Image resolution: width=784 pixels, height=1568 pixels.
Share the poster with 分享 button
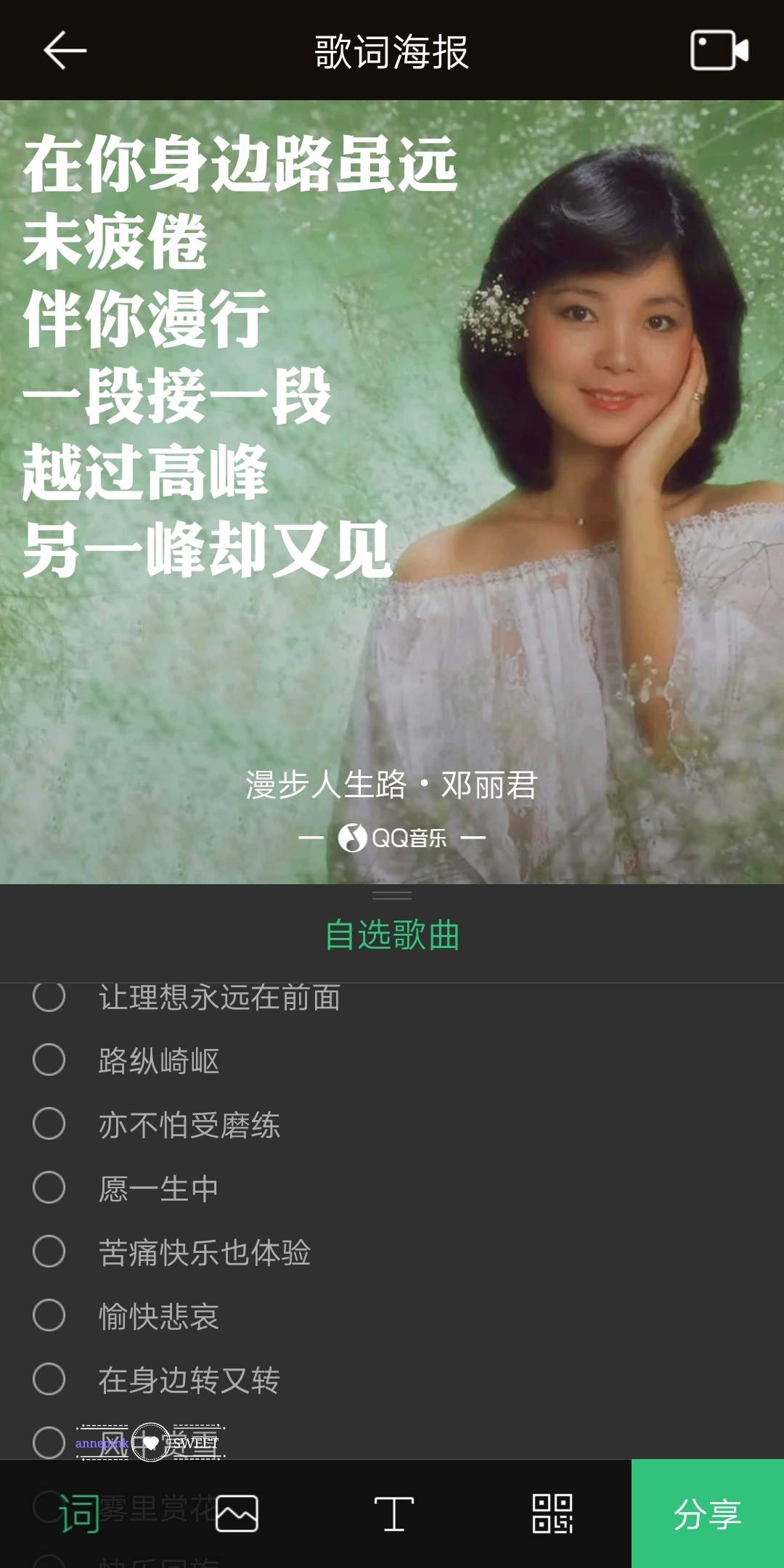pos(708,1514)
